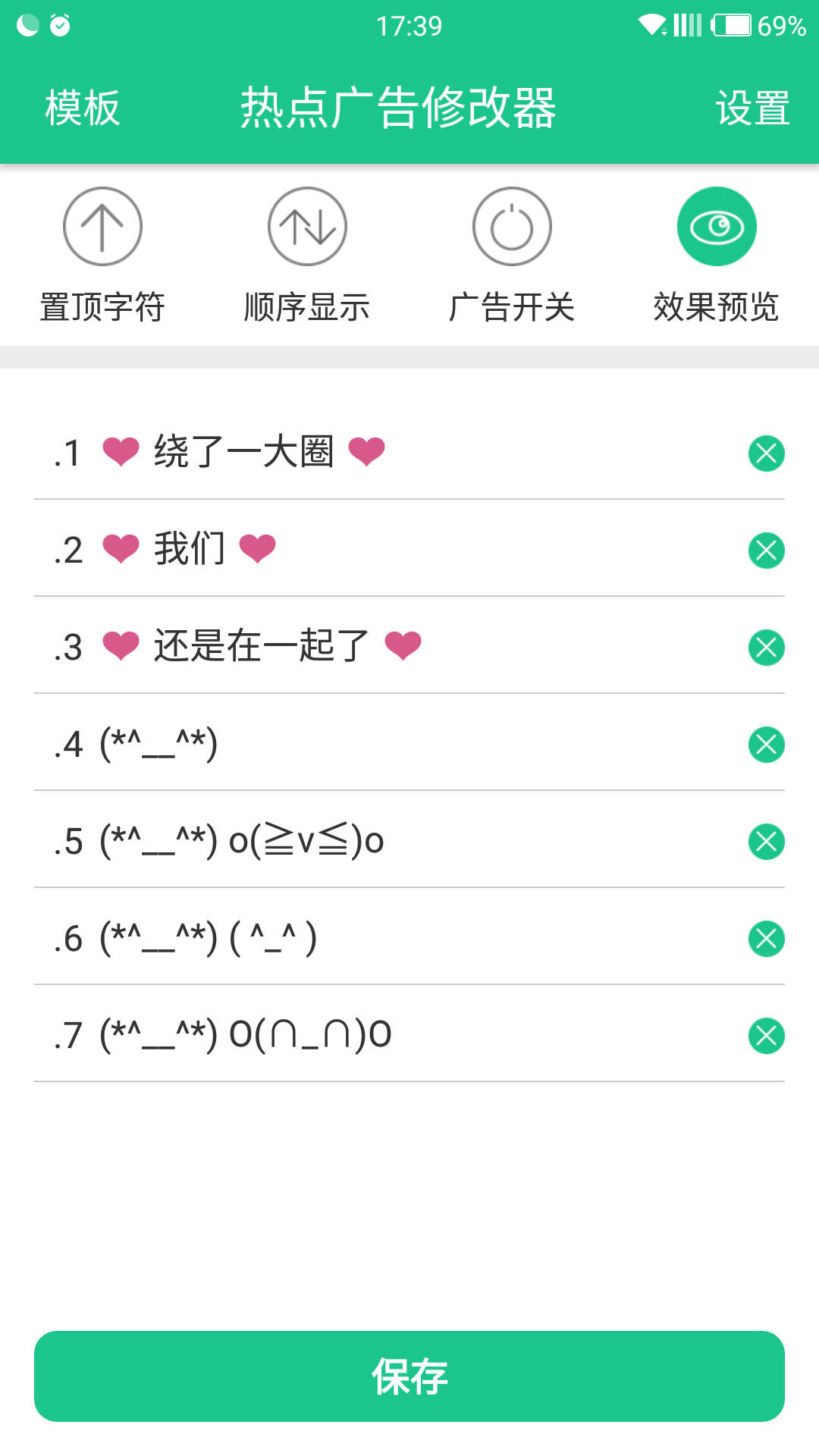Delete entry 5 from the list
Screen dimensions: 819x1456
click(766, 841)
